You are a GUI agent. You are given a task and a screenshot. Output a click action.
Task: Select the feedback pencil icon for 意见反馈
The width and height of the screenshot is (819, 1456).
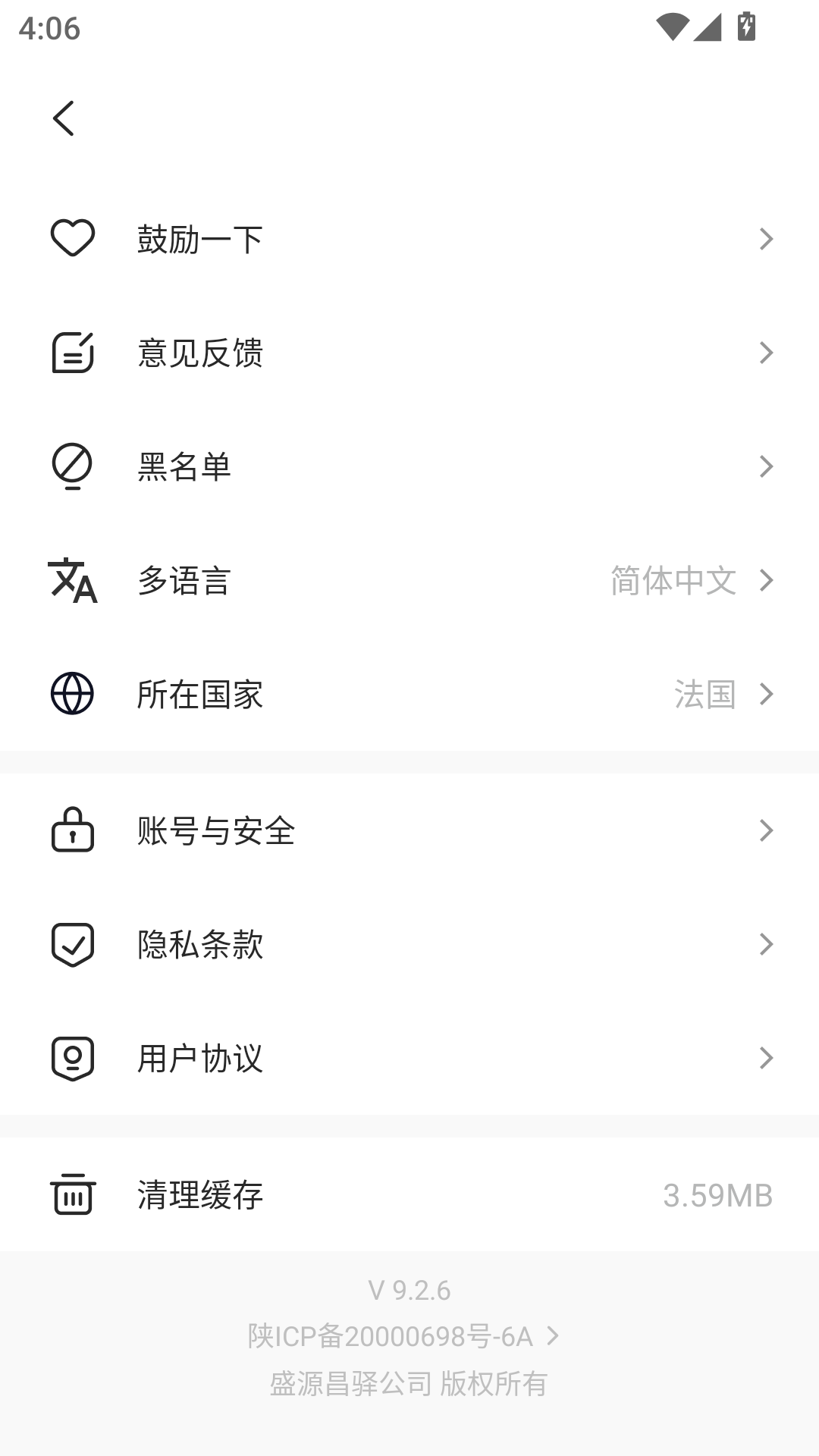tap(72, 353)
